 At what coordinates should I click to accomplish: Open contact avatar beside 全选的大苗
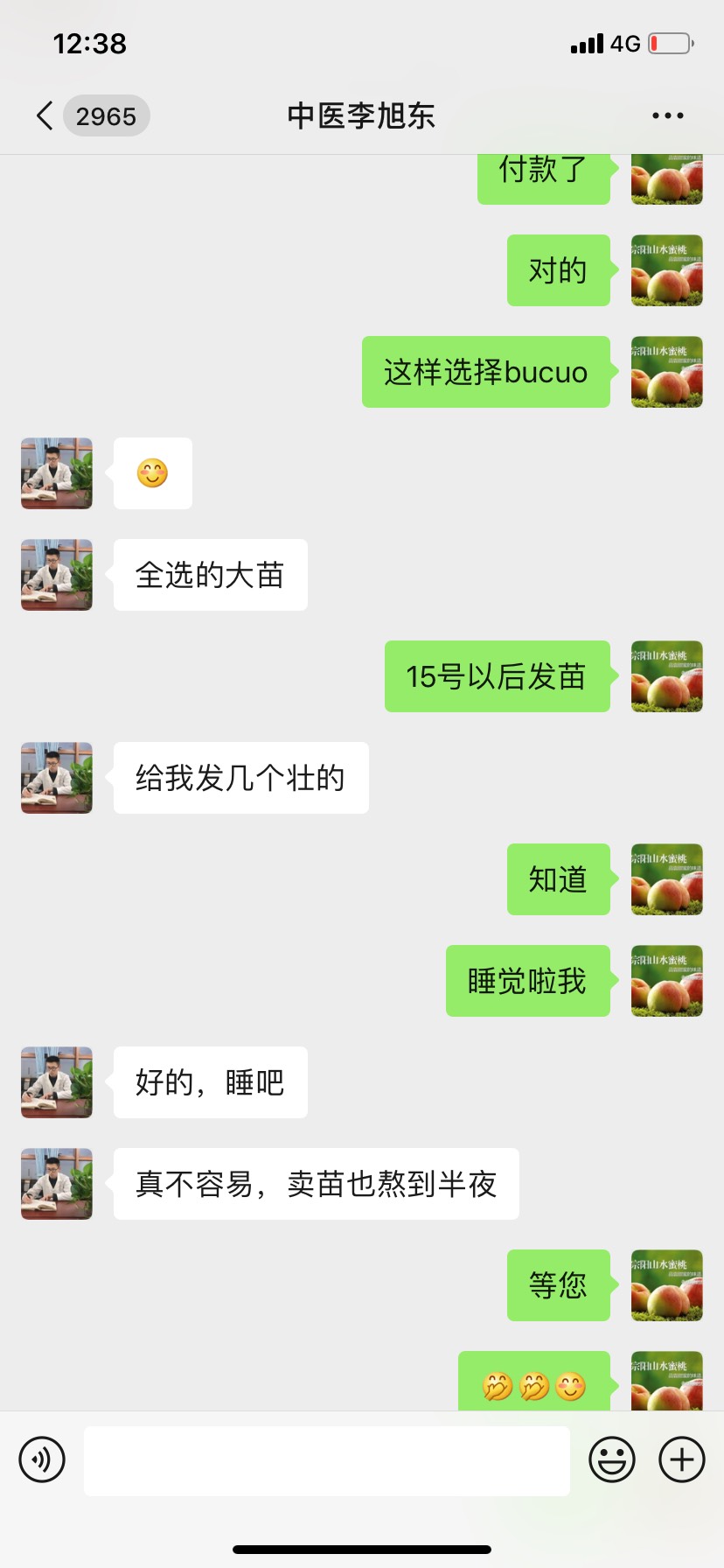(x=57, y=575)
